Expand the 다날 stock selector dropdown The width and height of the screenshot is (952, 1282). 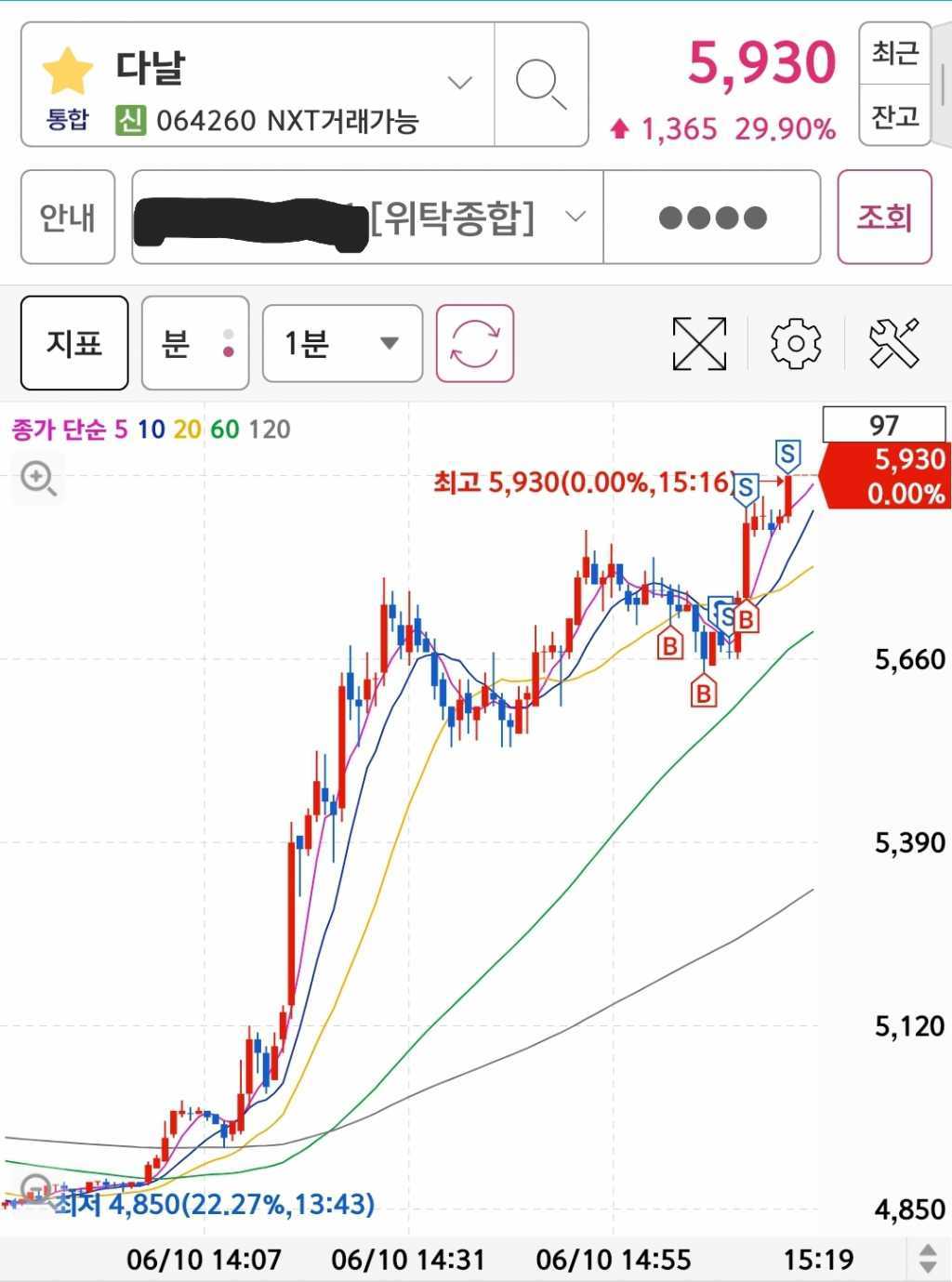459,84
